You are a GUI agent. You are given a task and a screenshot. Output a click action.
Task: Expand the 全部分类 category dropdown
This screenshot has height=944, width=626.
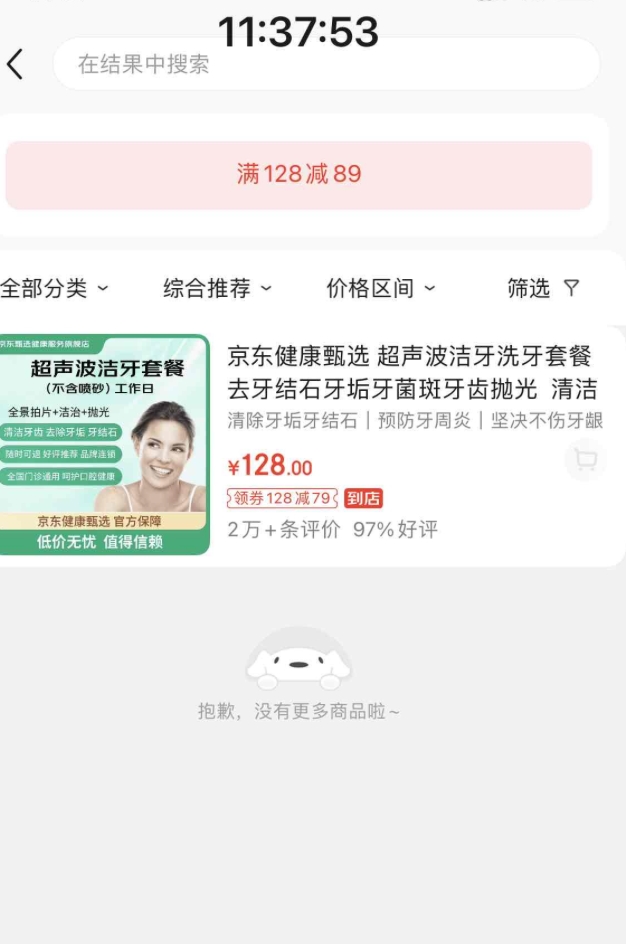tap(54, 289)
